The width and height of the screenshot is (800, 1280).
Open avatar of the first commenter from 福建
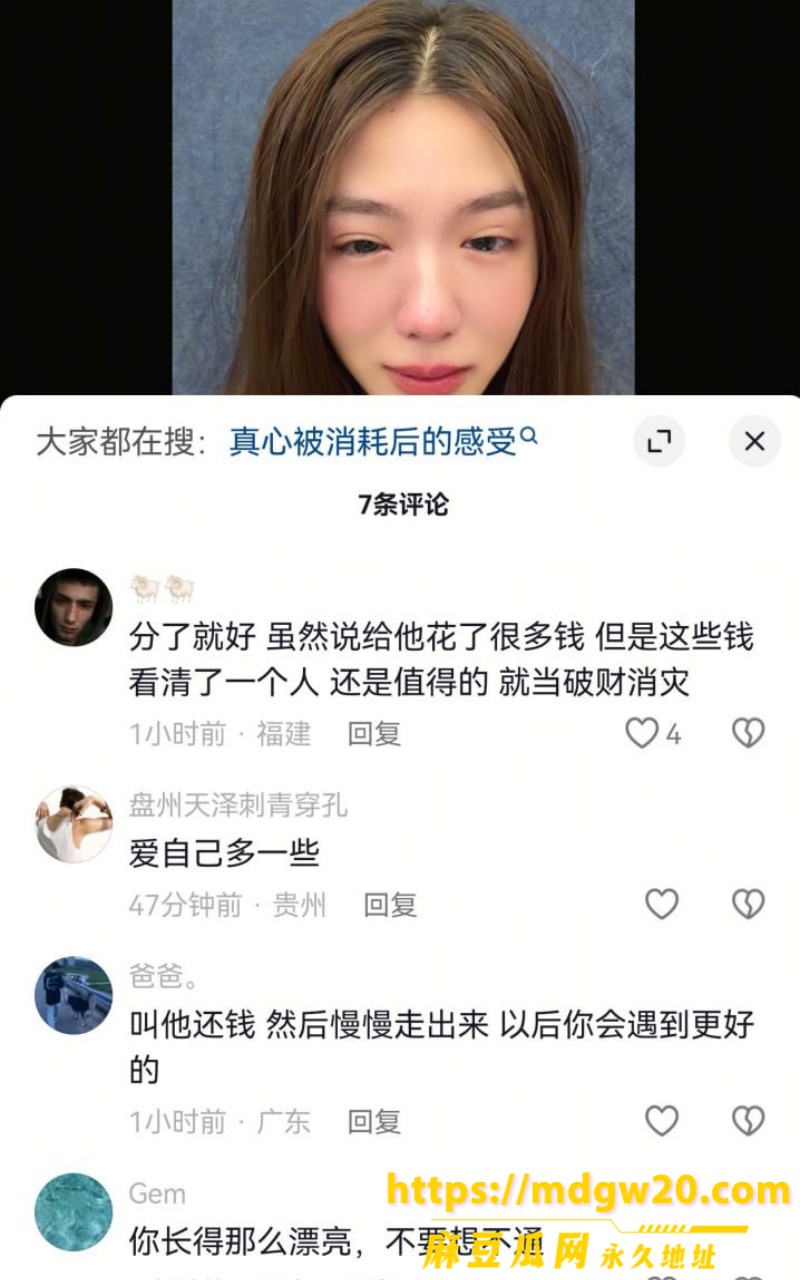pos(74,607)
